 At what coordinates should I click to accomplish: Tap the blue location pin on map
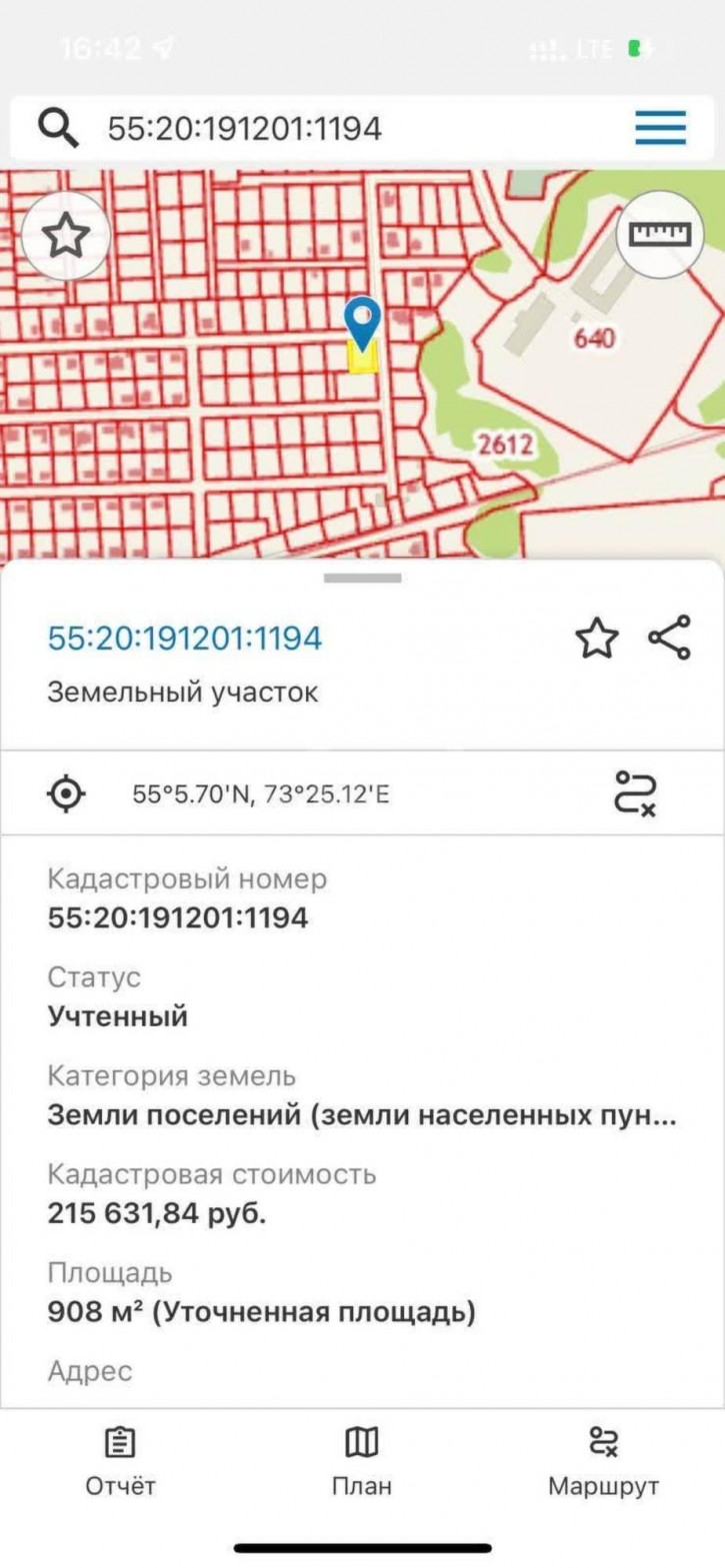pos(362,321)
